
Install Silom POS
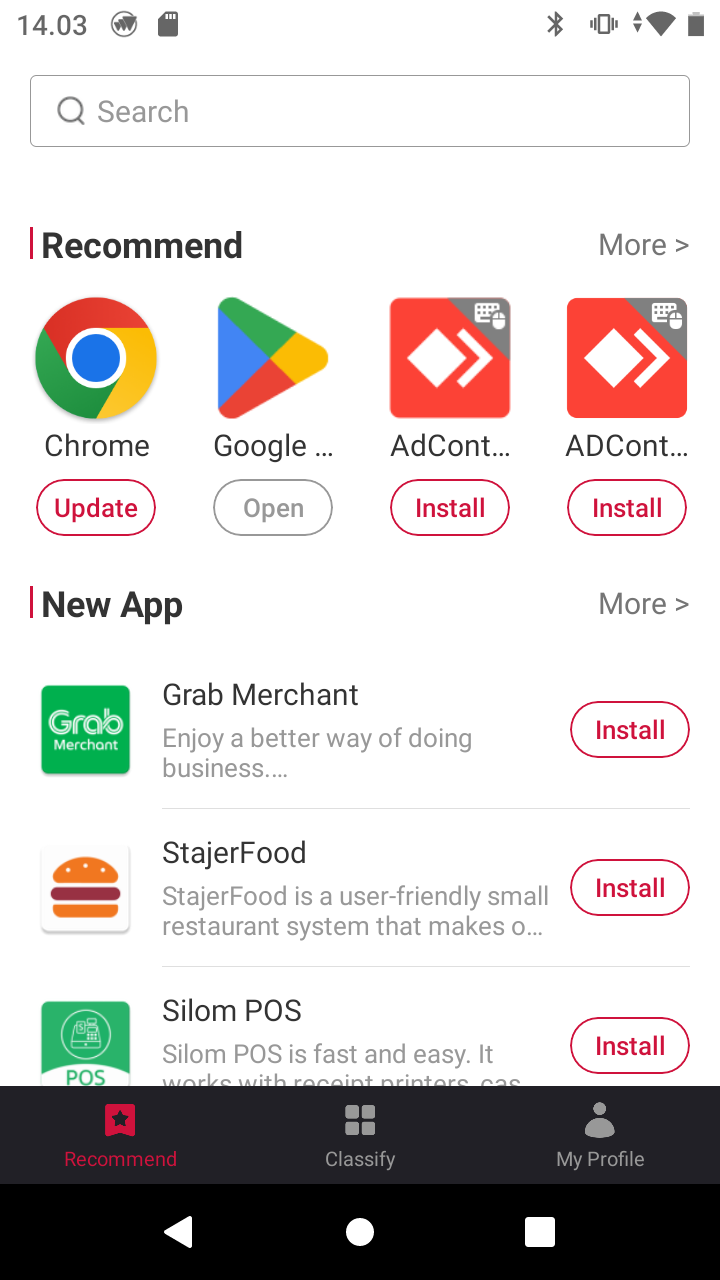(630, 1046)
